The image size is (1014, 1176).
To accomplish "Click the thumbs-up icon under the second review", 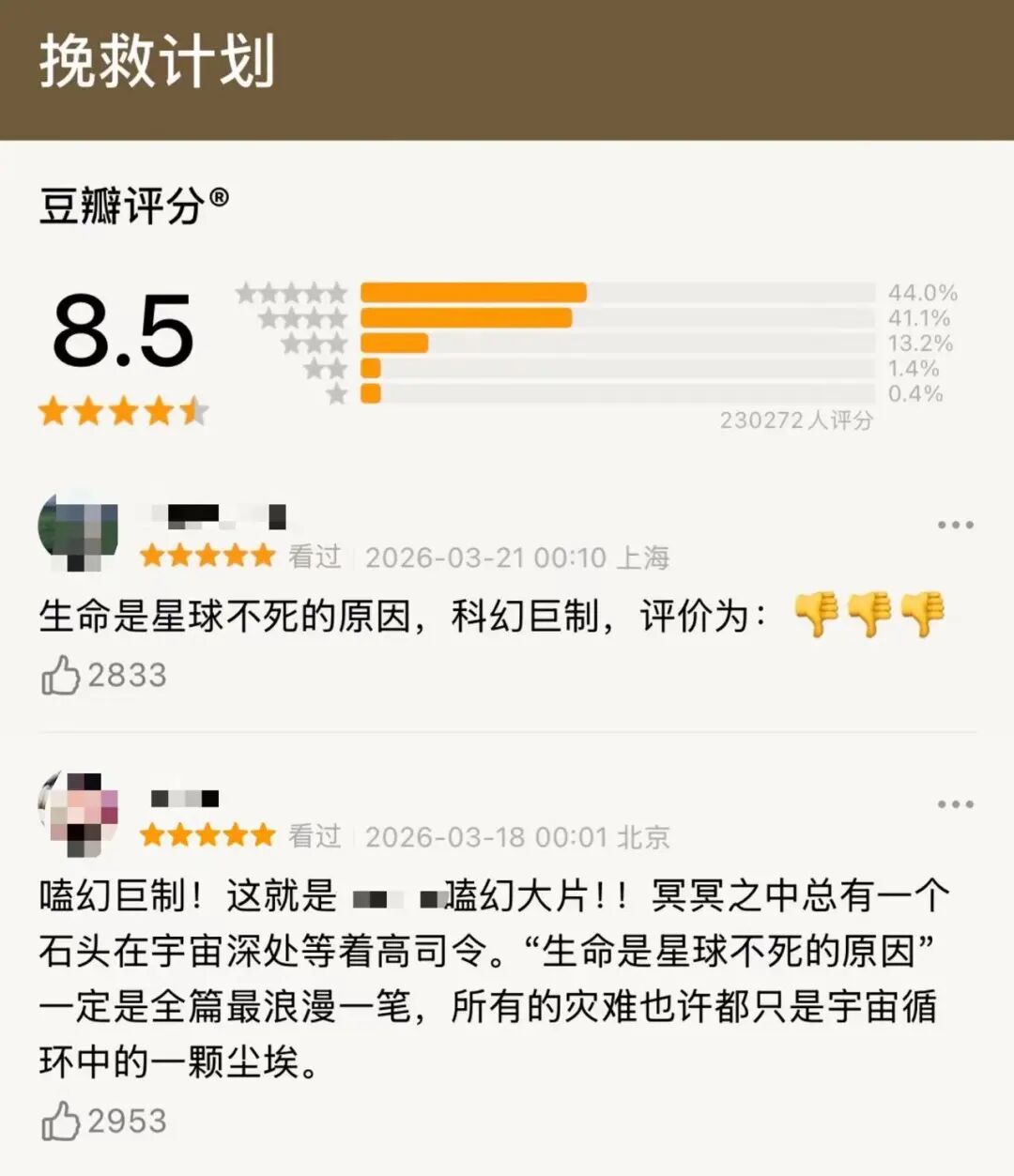I will click(62, 1119).
